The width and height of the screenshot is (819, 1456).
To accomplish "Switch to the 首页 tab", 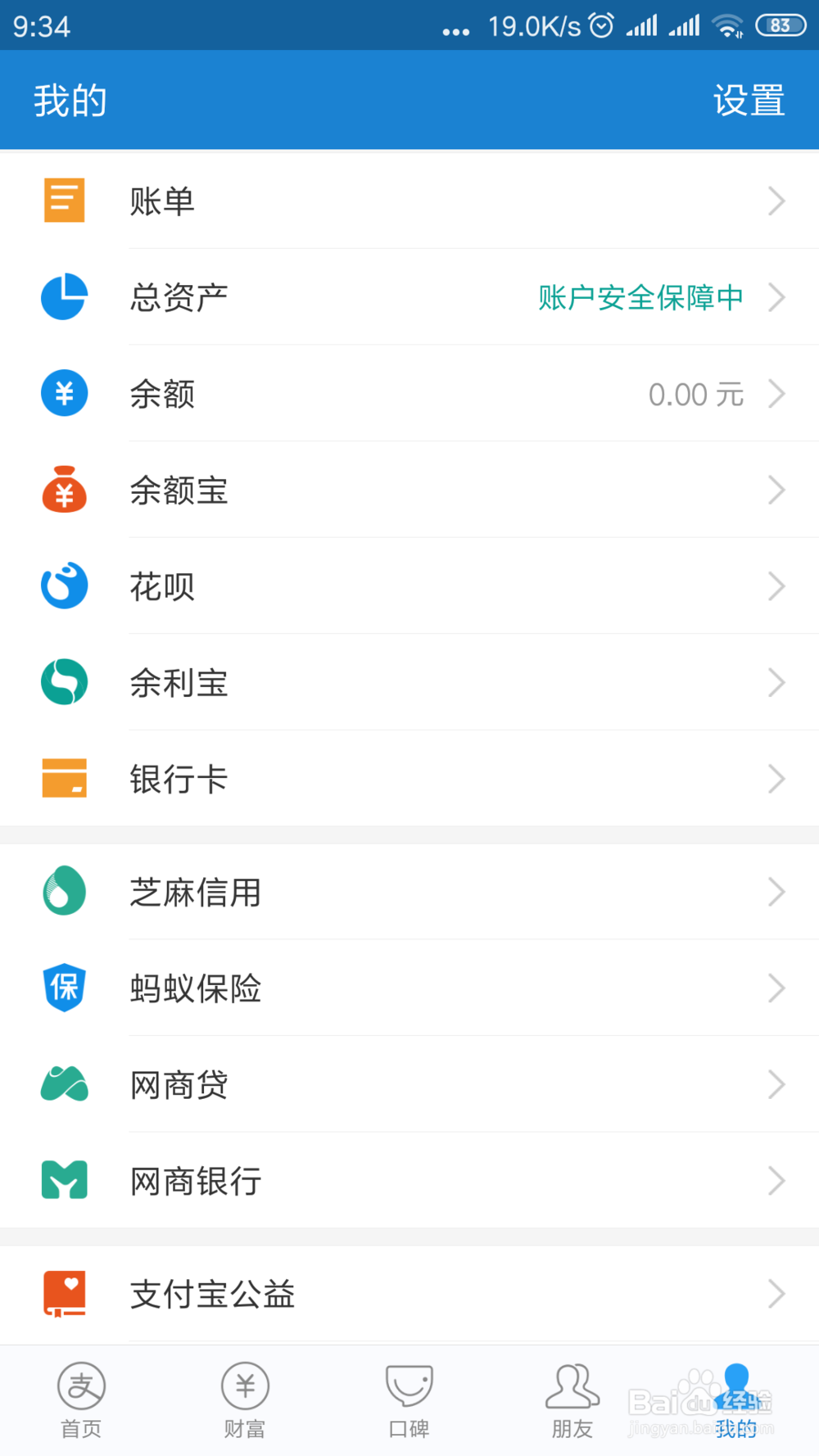I will pos(80,1399).
